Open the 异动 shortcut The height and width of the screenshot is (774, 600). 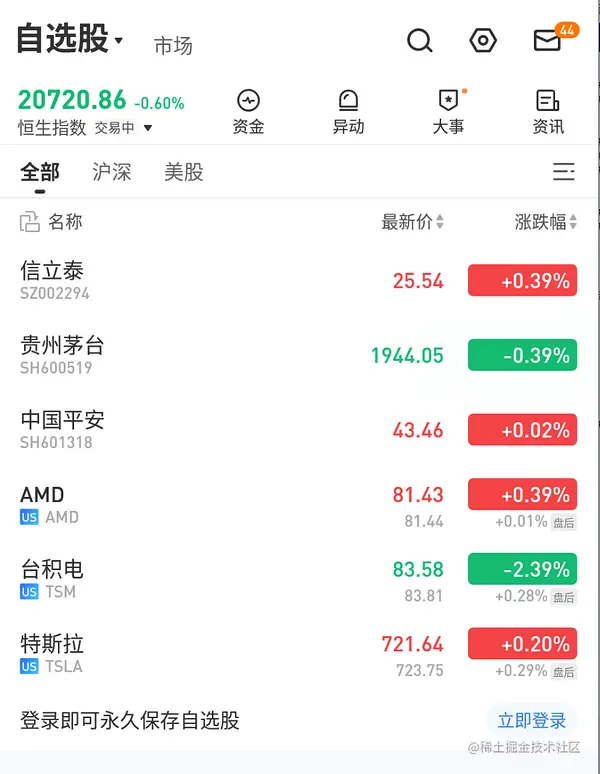348,112
